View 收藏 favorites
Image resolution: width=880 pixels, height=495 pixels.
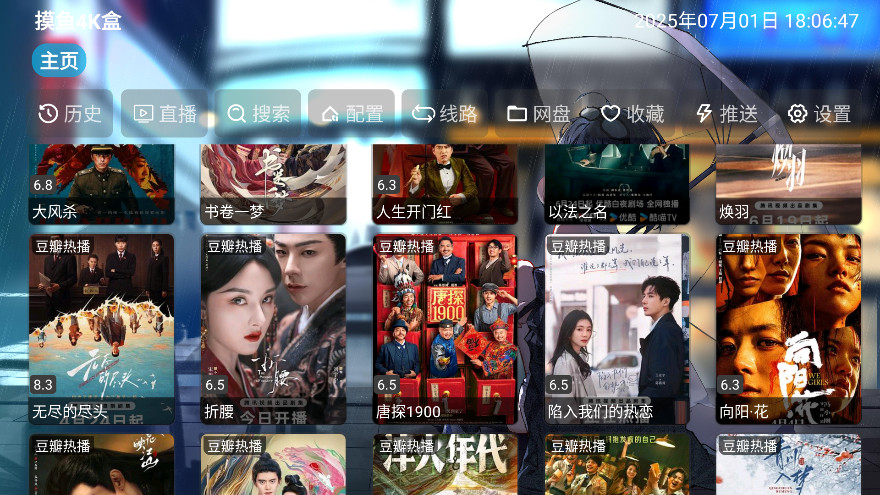click(x=632, y=114)
